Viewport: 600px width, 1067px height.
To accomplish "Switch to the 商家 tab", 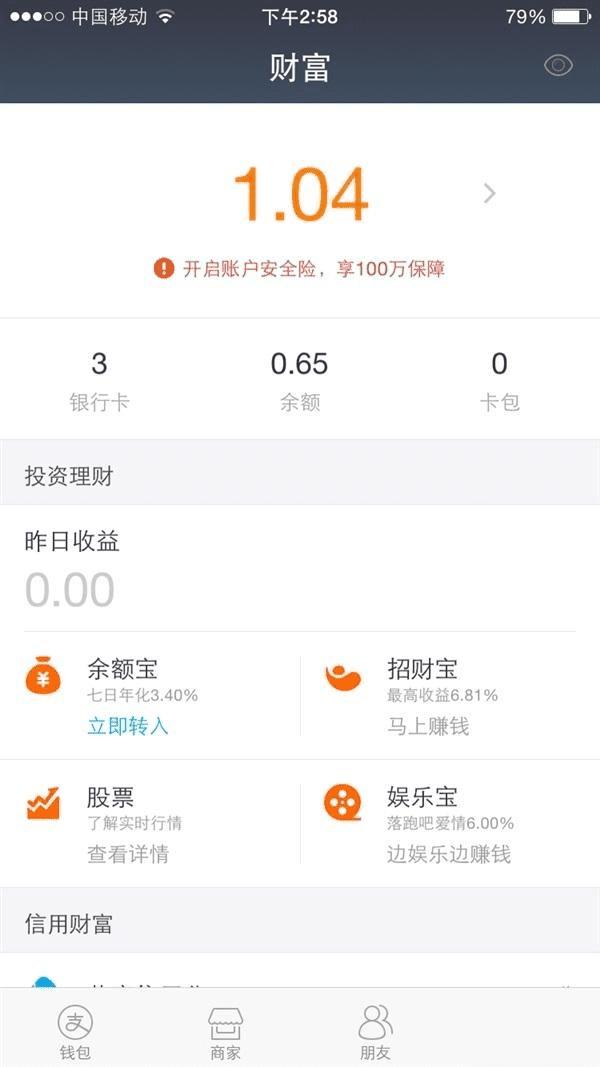I will click(225, 1030).
